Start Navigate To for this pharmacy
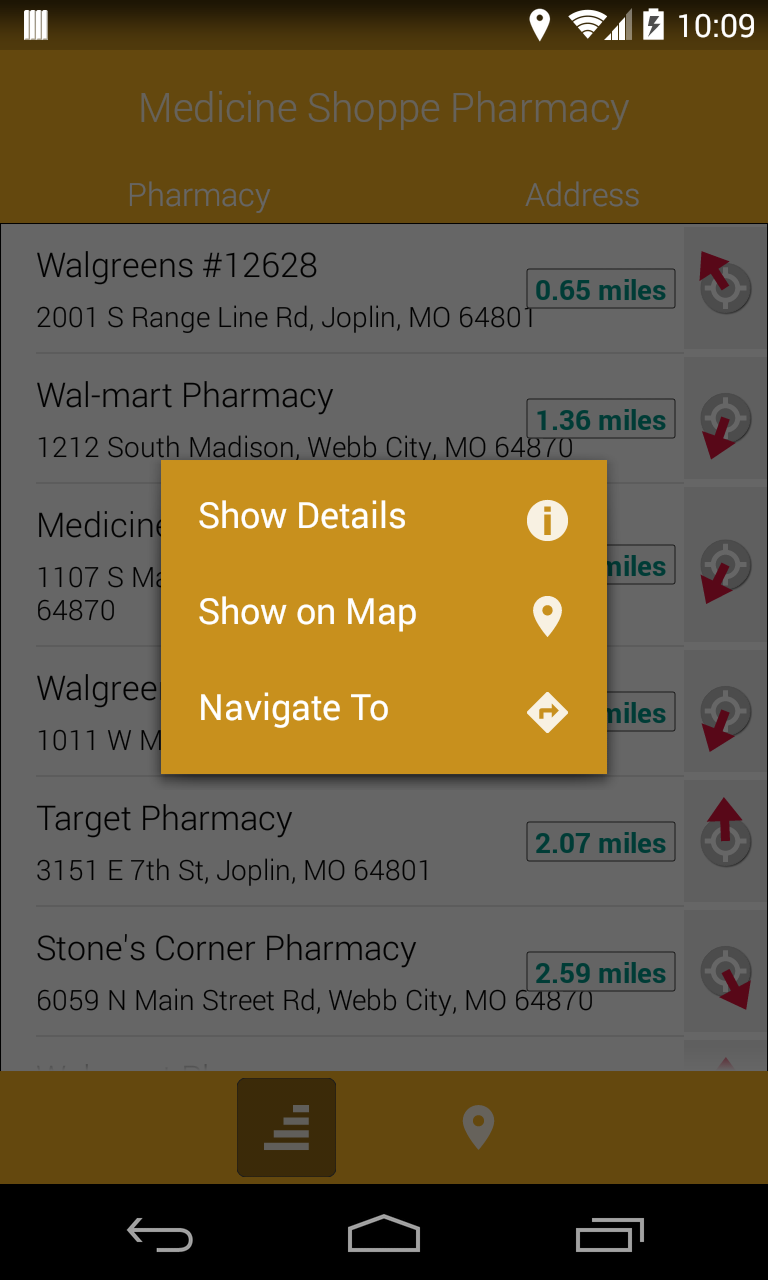 coord(383,709)
